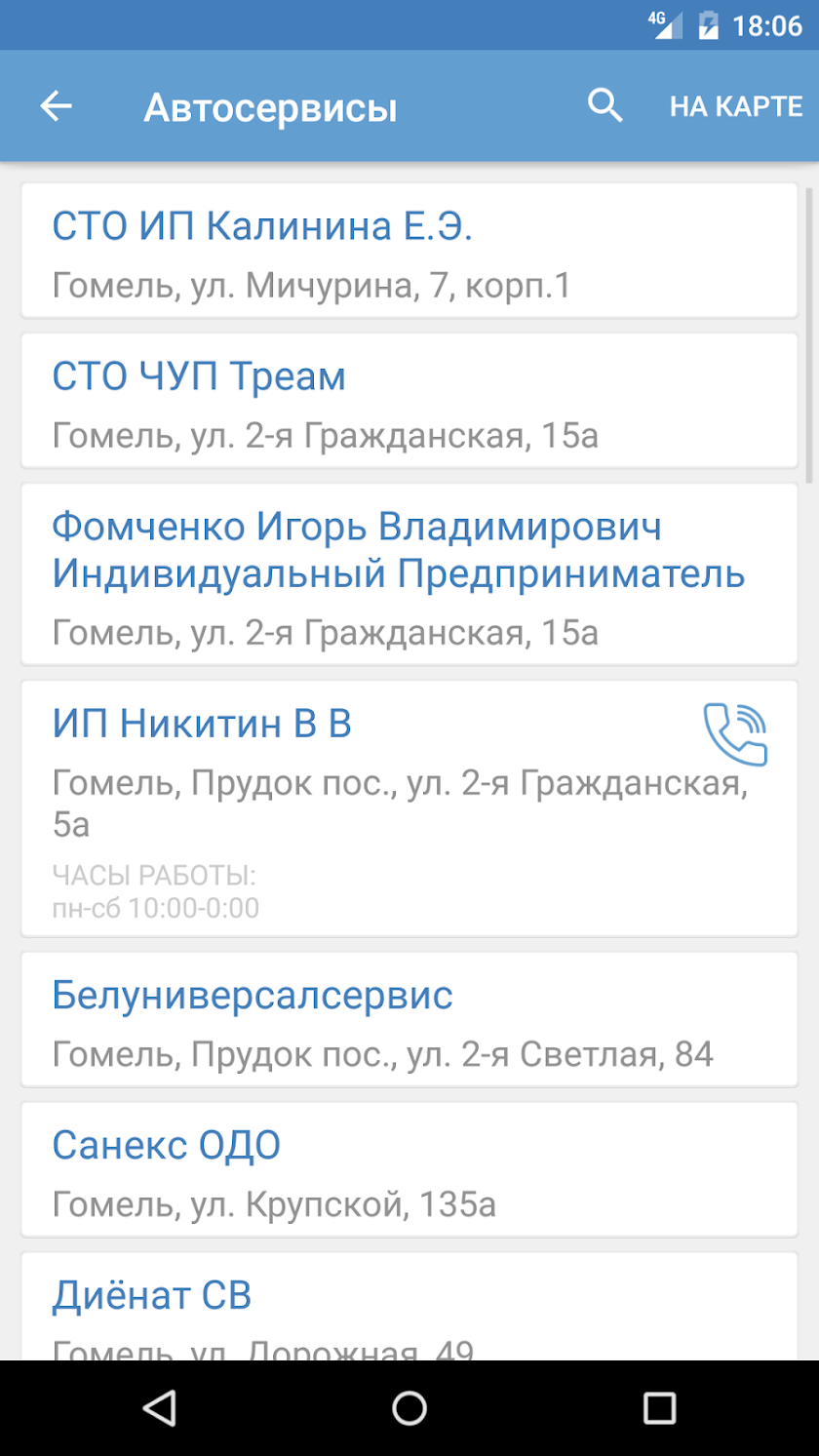Image resolution: width=819 pixels, height=1456 pixels.
Task: Open Диёнат СВ card
Action: (409, 1307)
